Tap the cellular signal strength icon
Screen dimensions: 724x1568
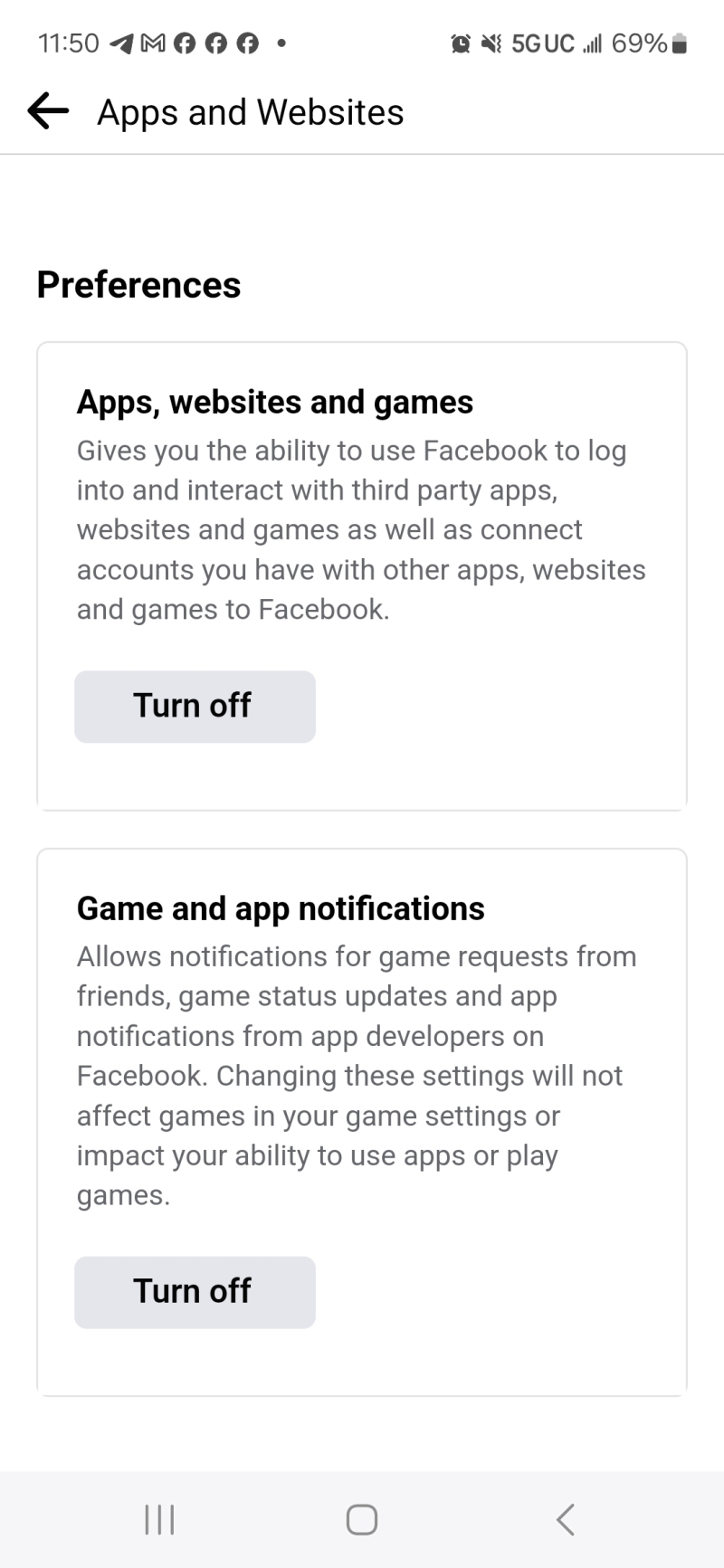589,43
